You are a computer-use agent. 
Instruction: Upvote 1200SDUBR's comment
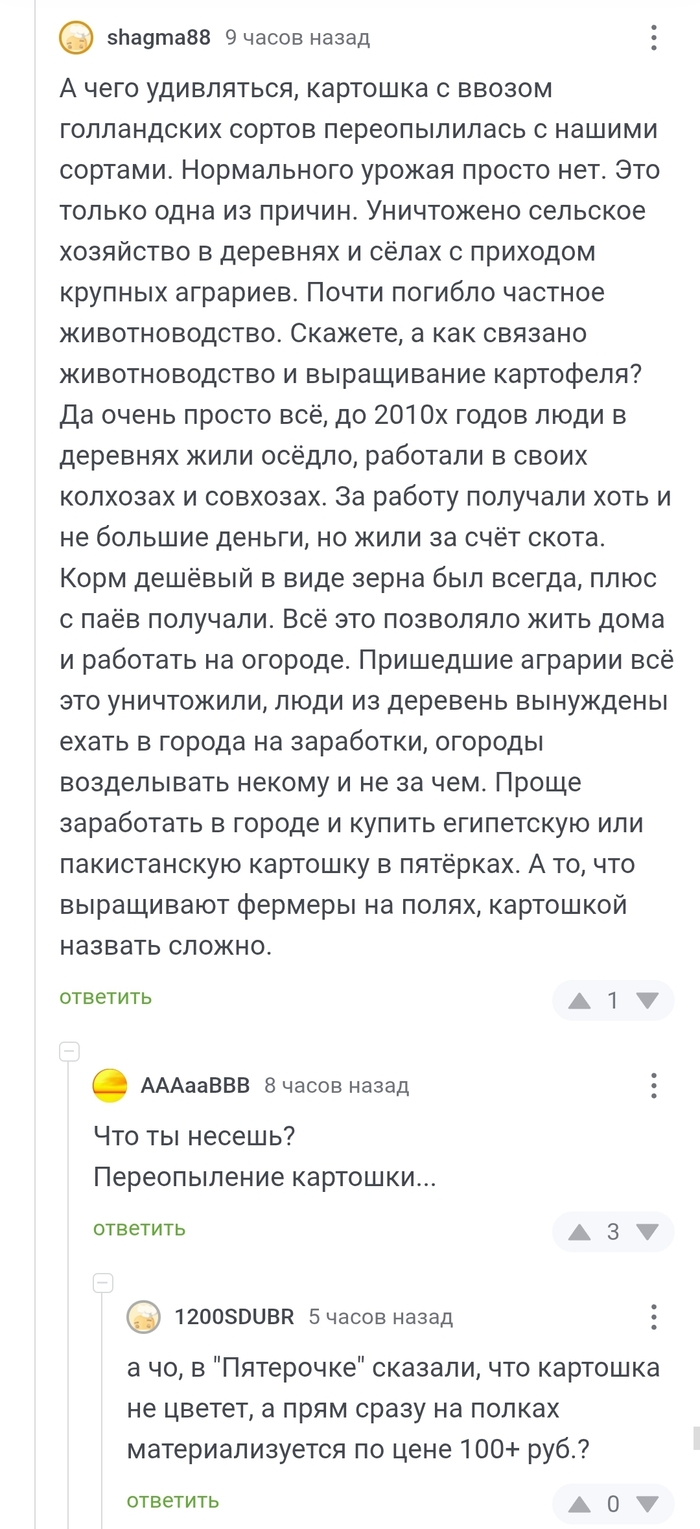[580, 1504]
